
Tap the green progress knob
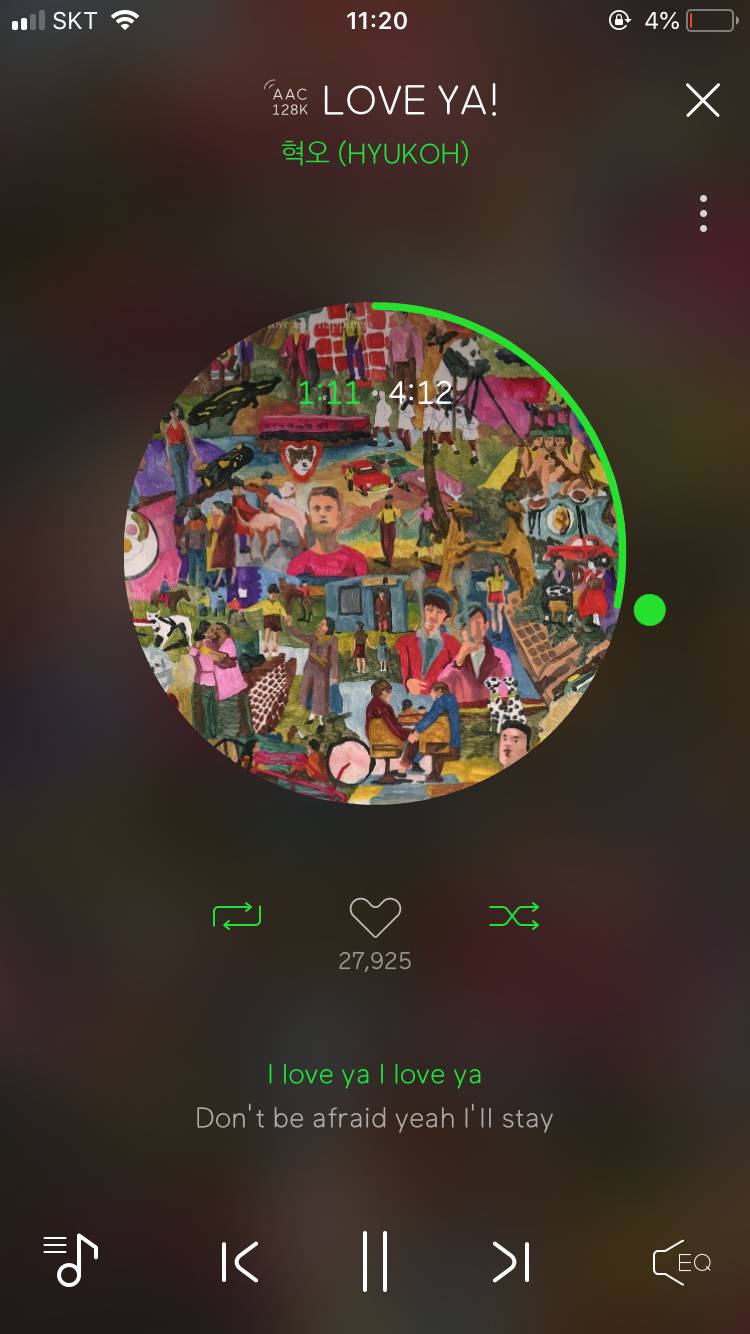point(650,609)
